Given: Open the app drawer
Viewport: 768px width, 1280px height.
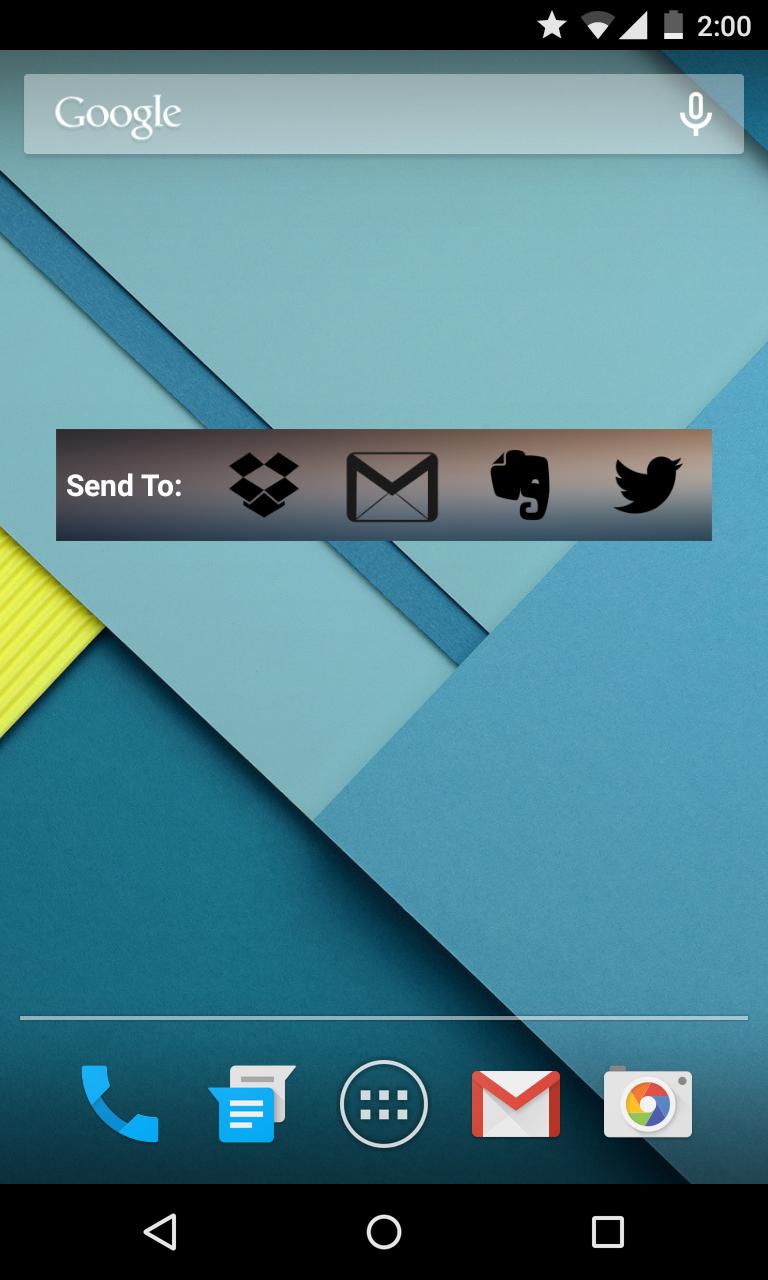Looking at the screenshot, I should 384,1104.
